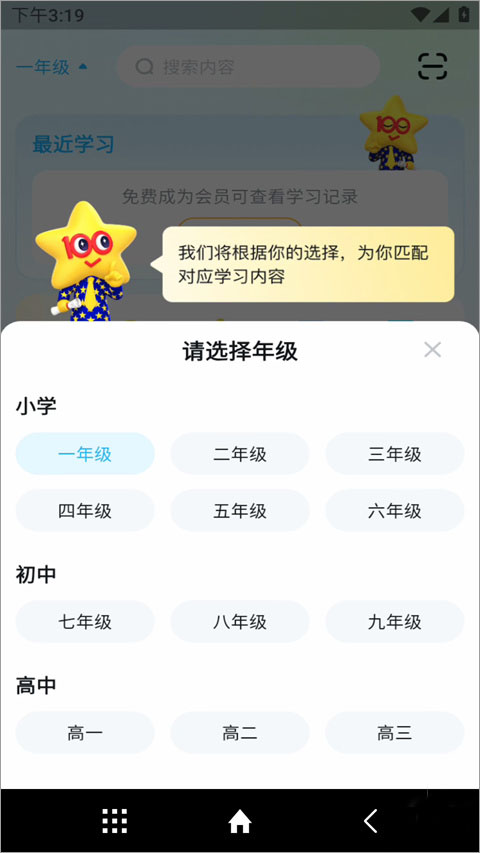Choose the 高二 option

pos(240,732)
